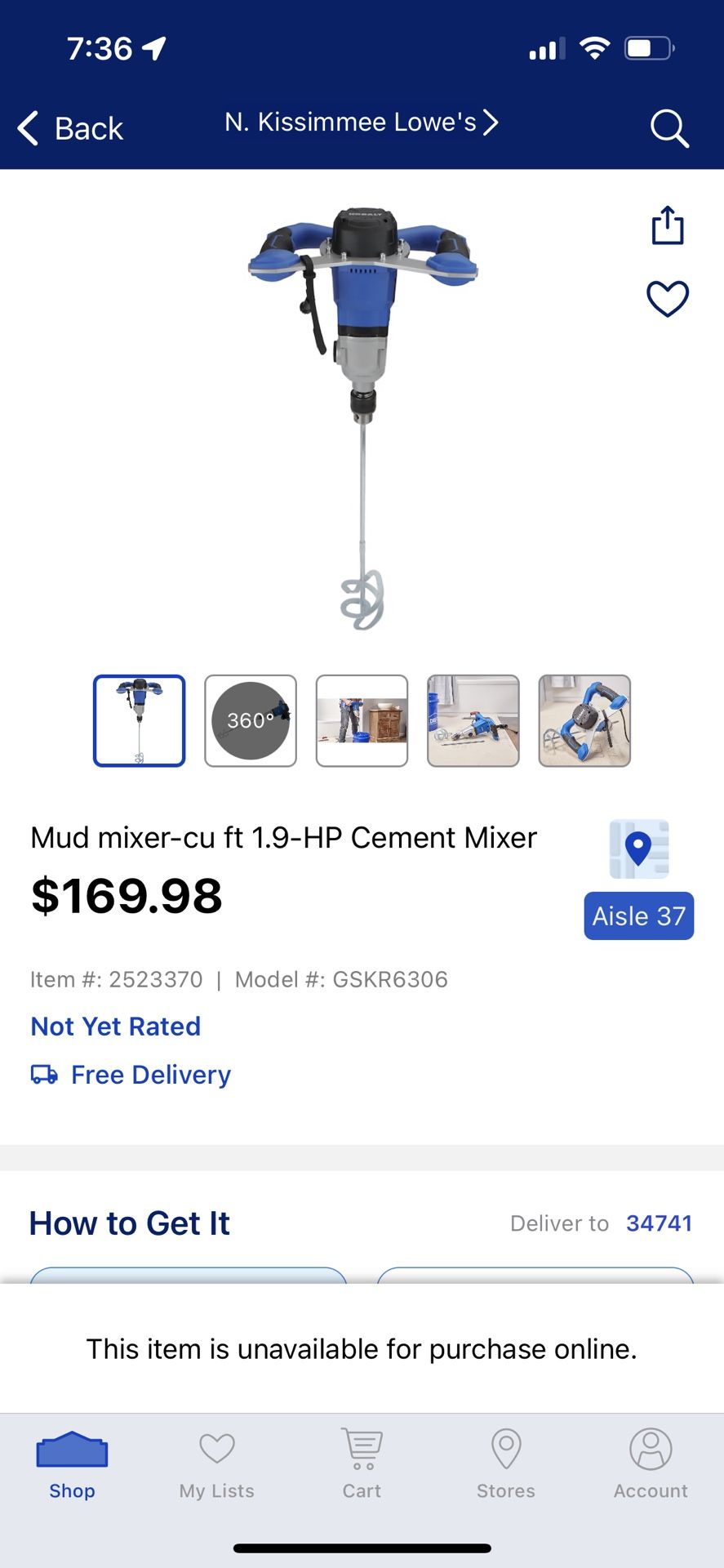The image size is (724, 1568).
Task: Change delivery ZIP code 34741
Action: (x=659, y=1223)
